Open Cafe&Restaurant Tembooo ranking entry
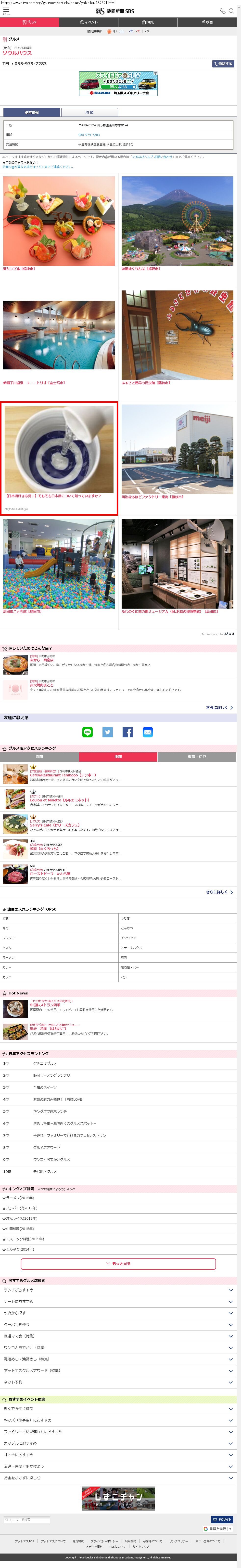 pos(63,775)
